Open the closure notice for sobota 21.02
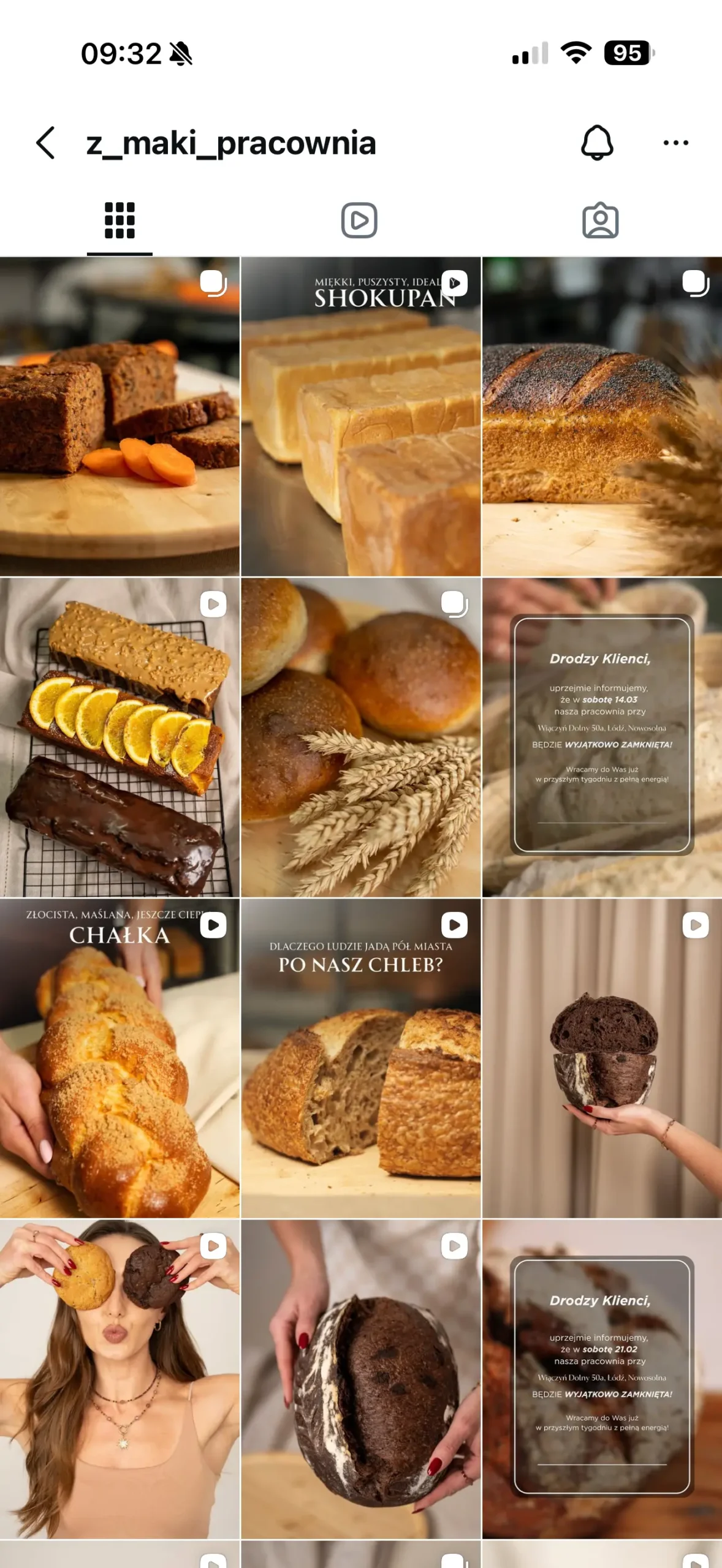The height and width of the screenshot is (1568, 722). click(x=602, y=1379)
